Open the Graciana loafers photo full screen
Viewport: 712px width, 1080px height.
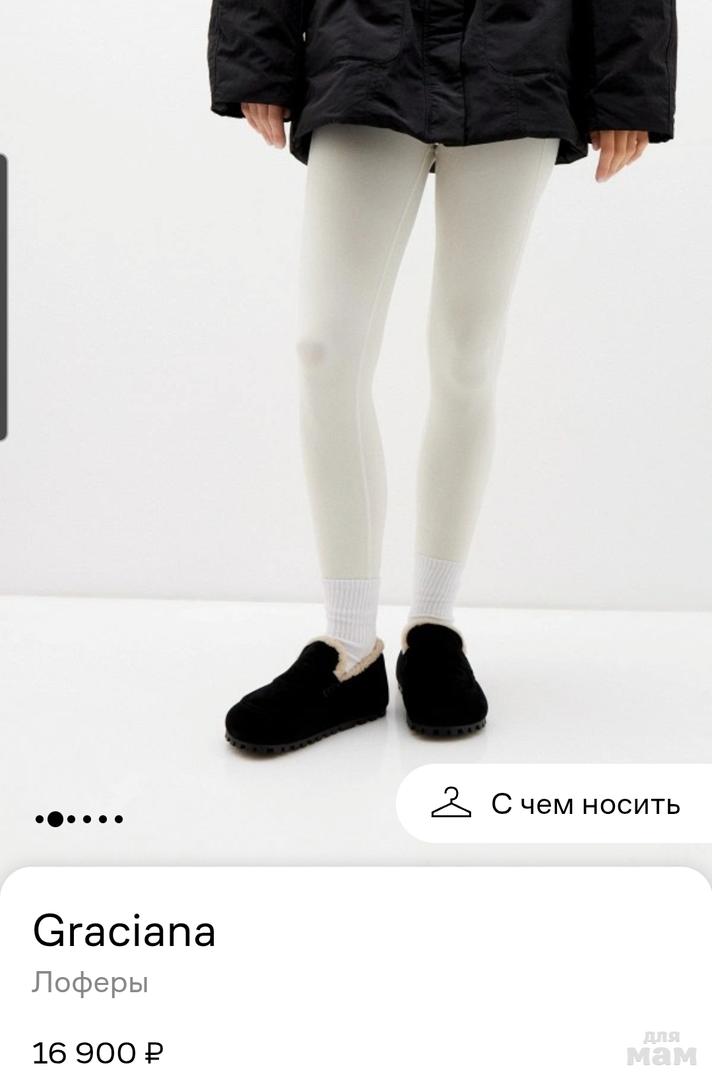356,400
